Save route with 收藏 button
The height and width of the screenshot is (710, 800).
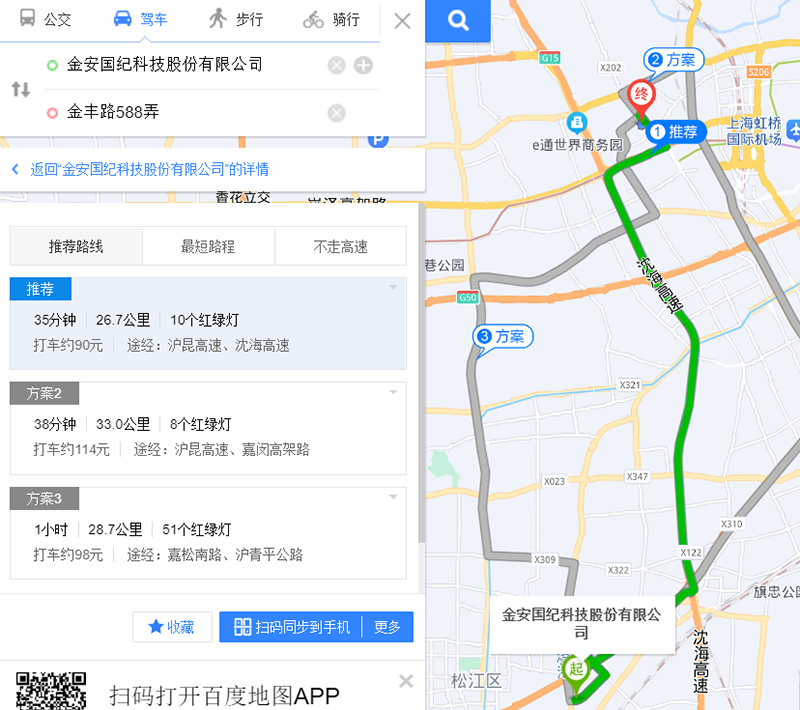[172, 627]
